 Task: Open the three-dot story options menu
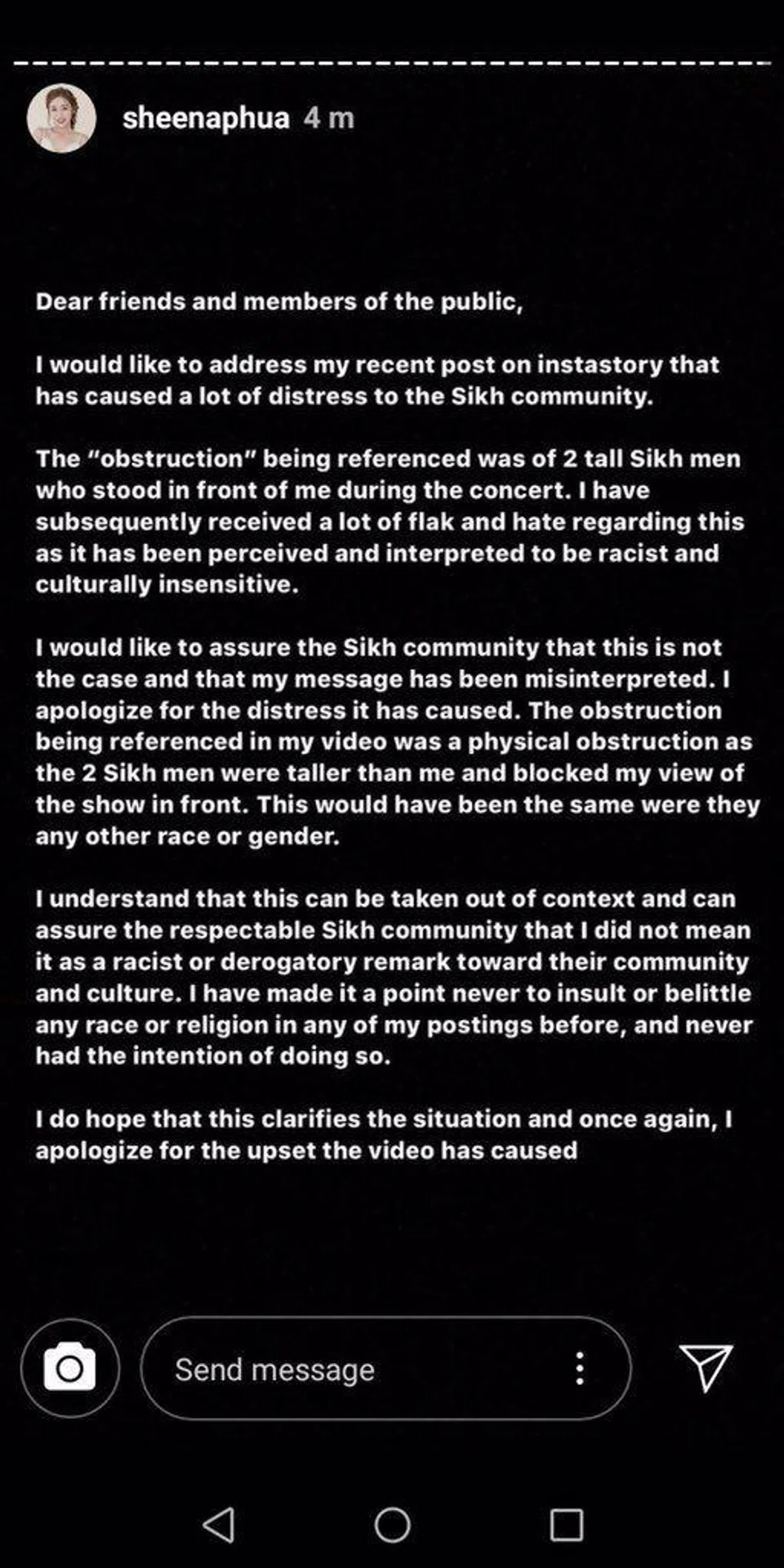click(x=580, y=1368)
